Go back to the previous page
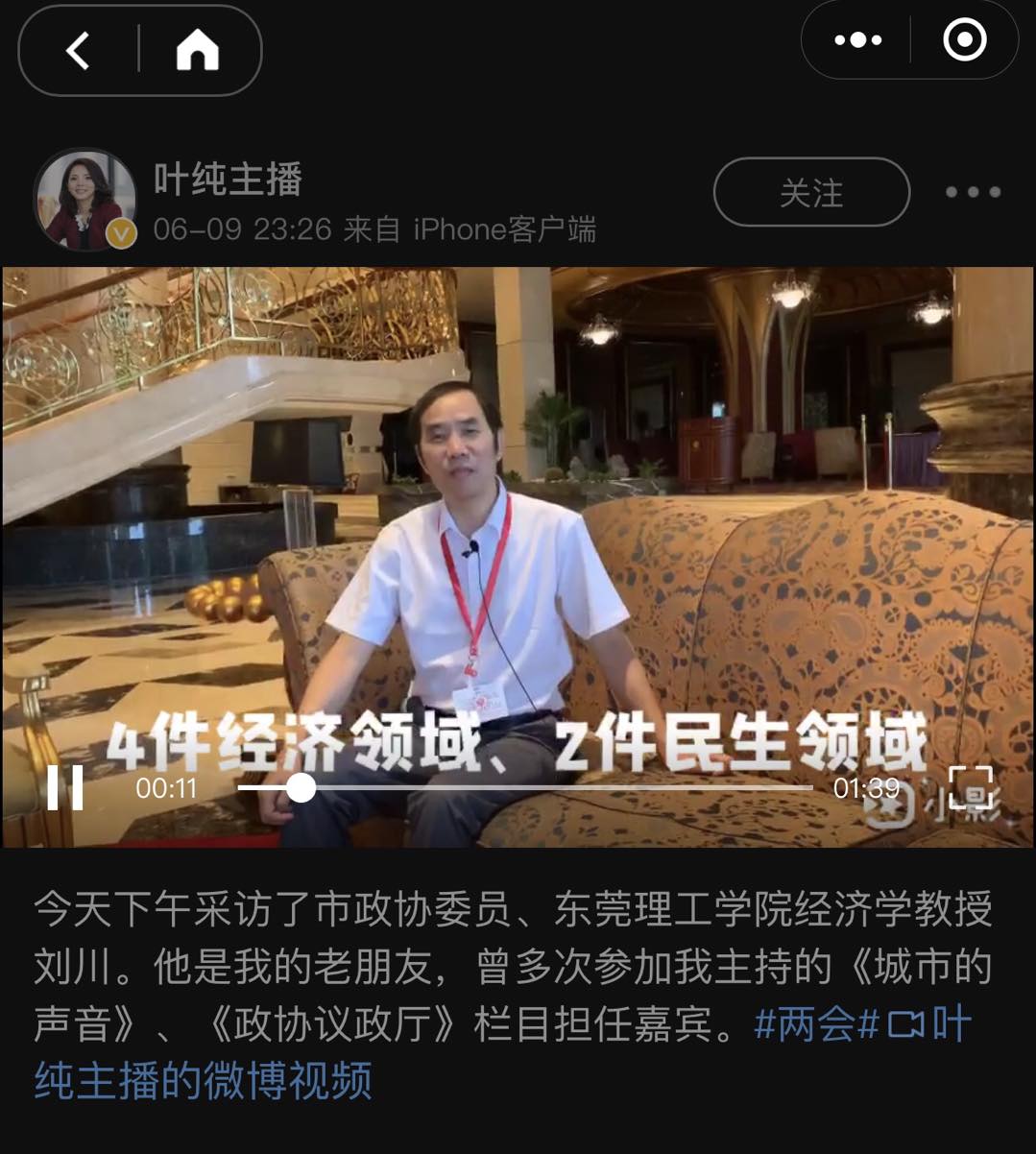This screenshot has height=1154, width=1036. pos(79,50)
